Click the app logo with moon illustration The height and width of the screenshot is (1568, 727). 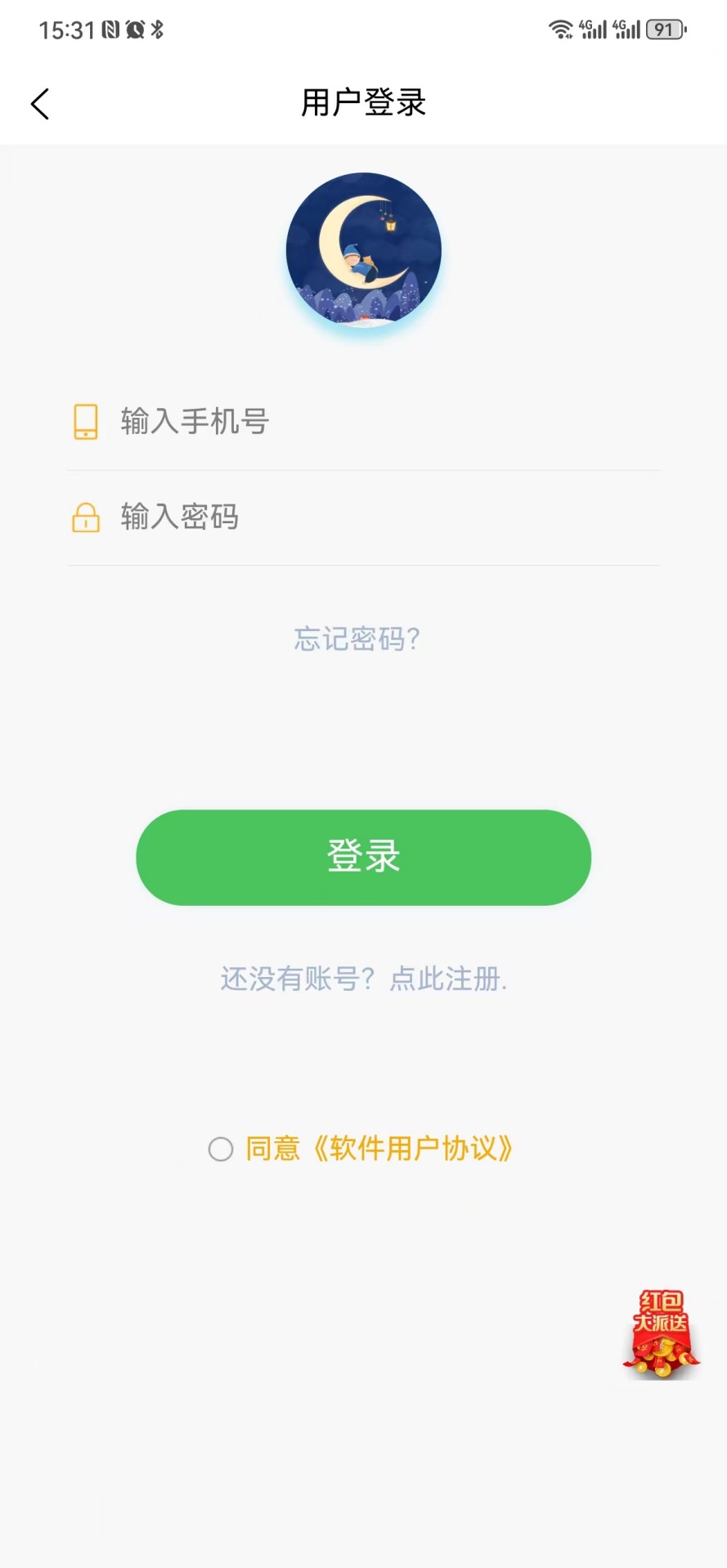click(x=363, y=249)
